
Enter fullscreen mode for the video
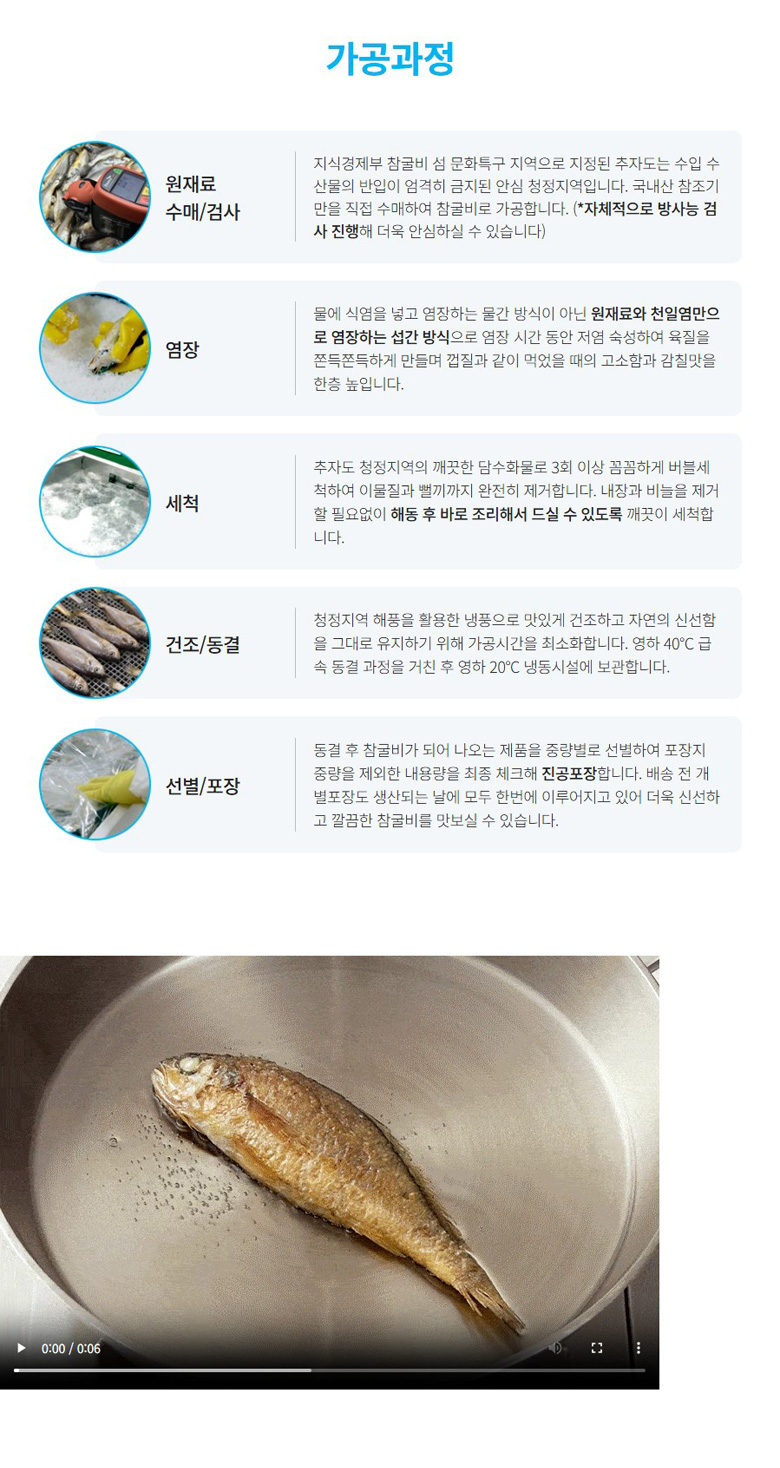point(597,1348)
